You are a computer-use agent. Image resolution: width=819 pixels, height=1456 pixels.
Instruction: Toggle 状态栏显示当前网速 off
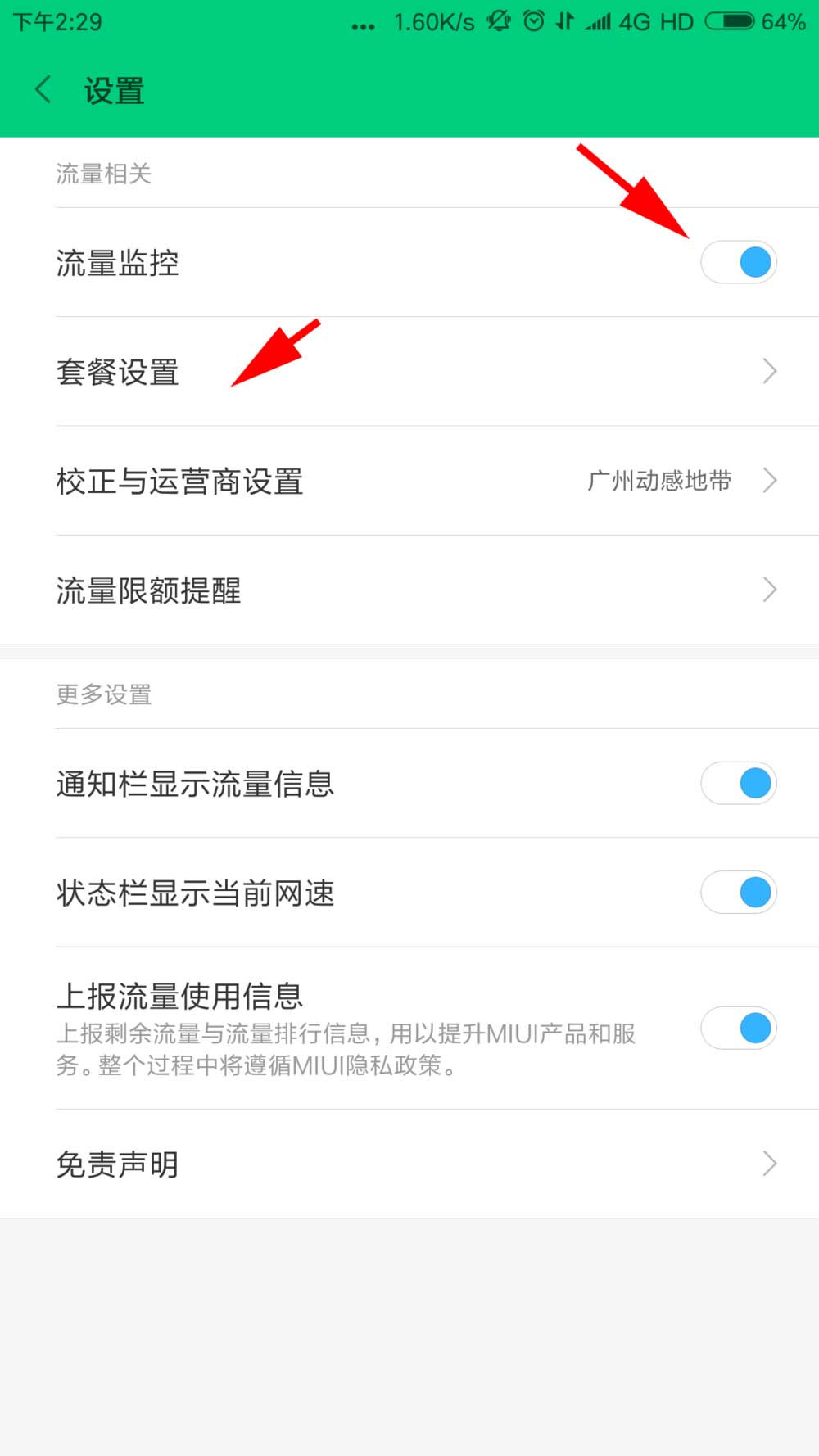pyautogui.click(x=738, y=892)
